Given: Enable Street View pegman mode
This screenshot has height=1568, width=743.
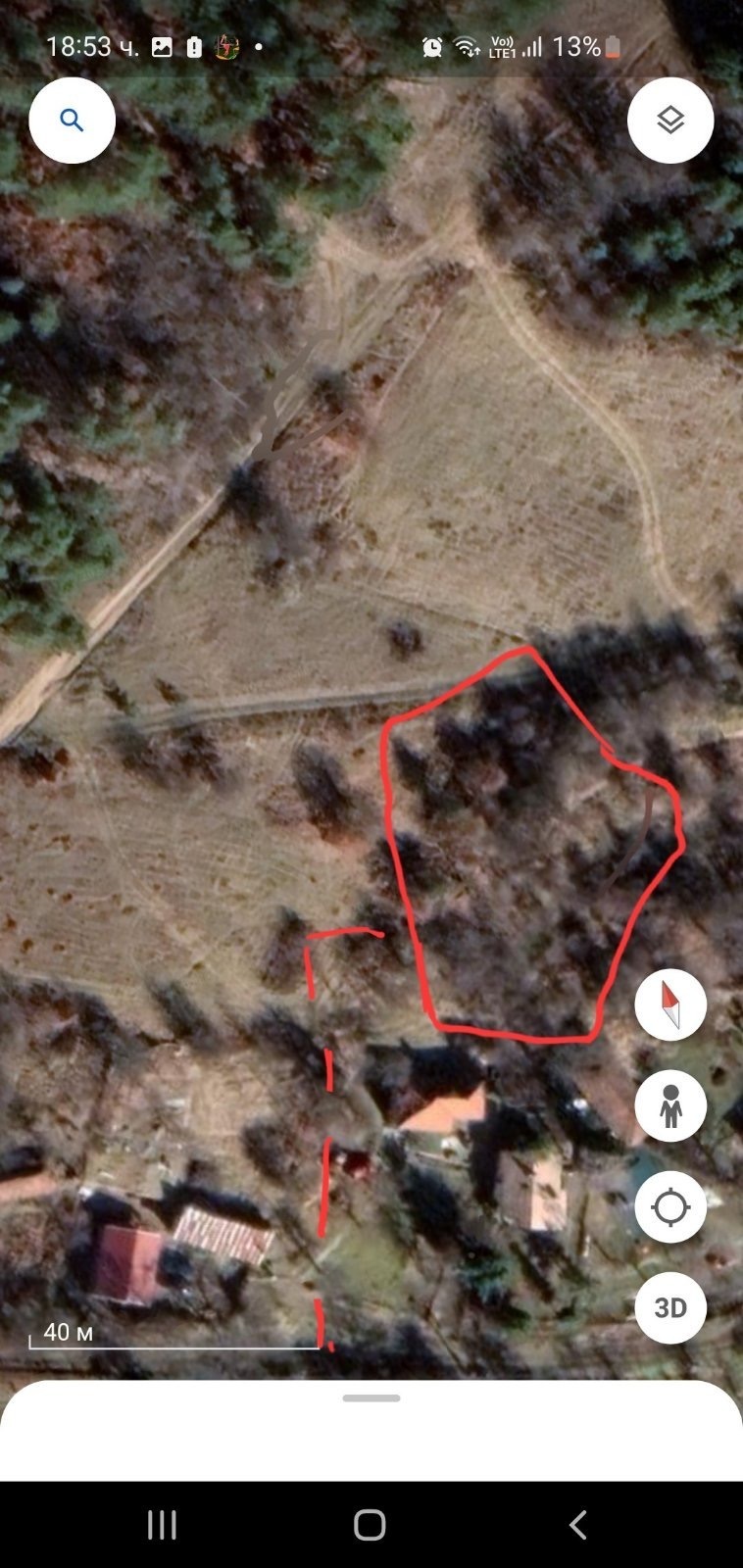Looking at the screenshot, I should pos(670,1106).
